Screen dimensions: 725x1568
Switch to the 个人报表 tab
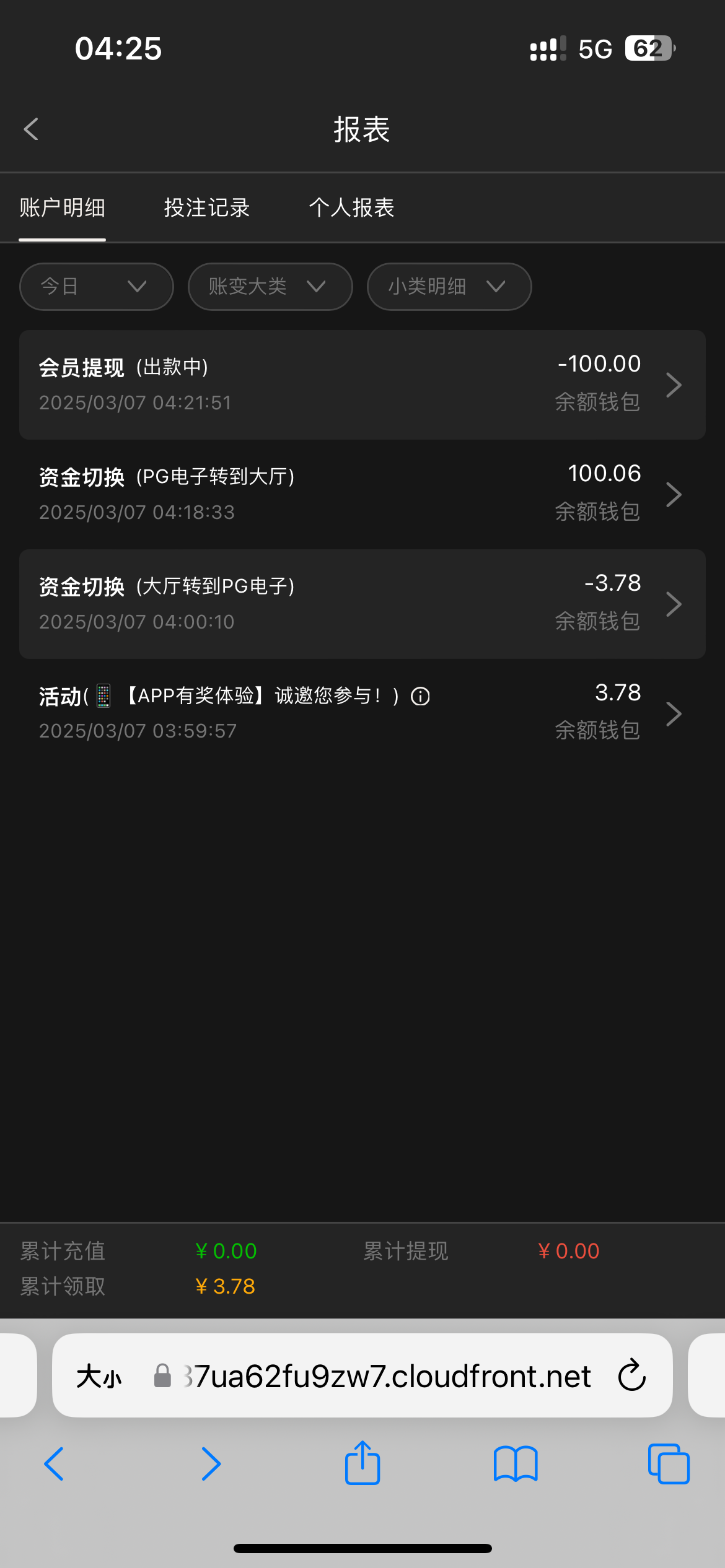tap(351, 208)
